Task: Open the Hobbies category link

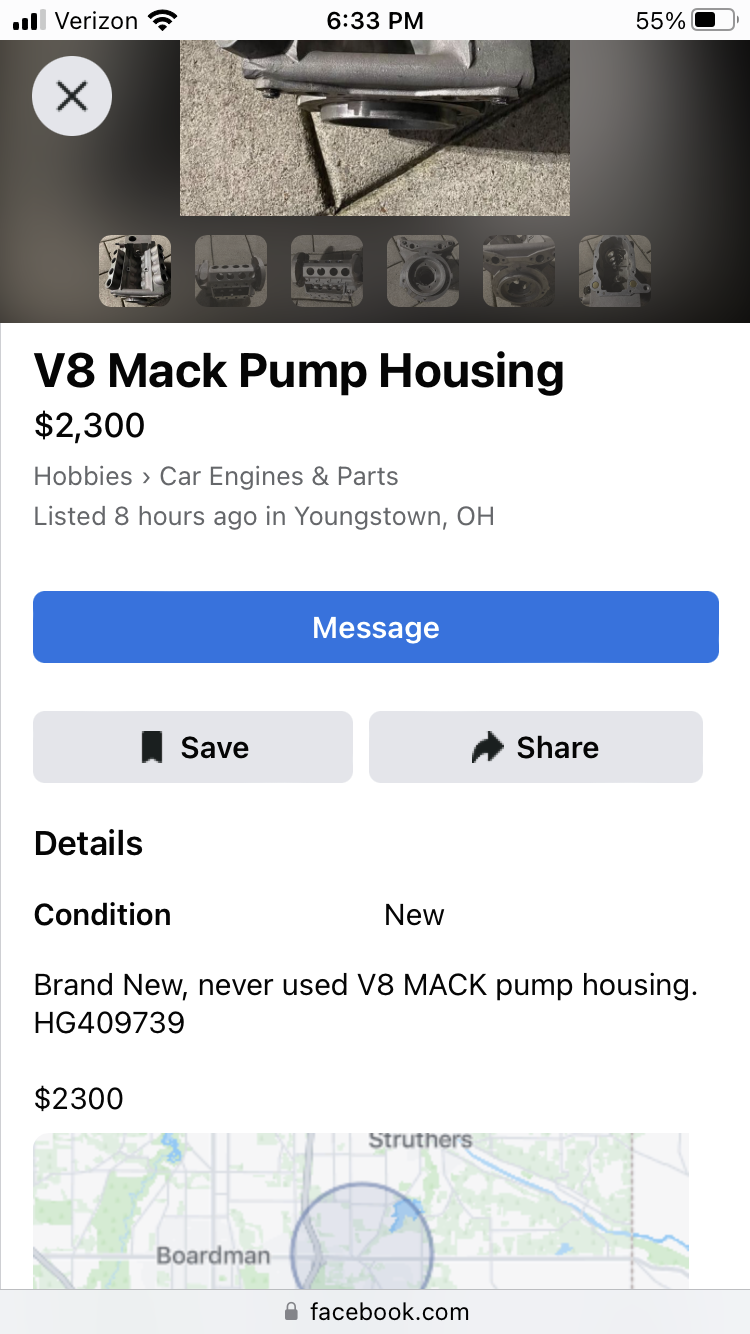Action: pyautogui.click(x=83, y=476)
